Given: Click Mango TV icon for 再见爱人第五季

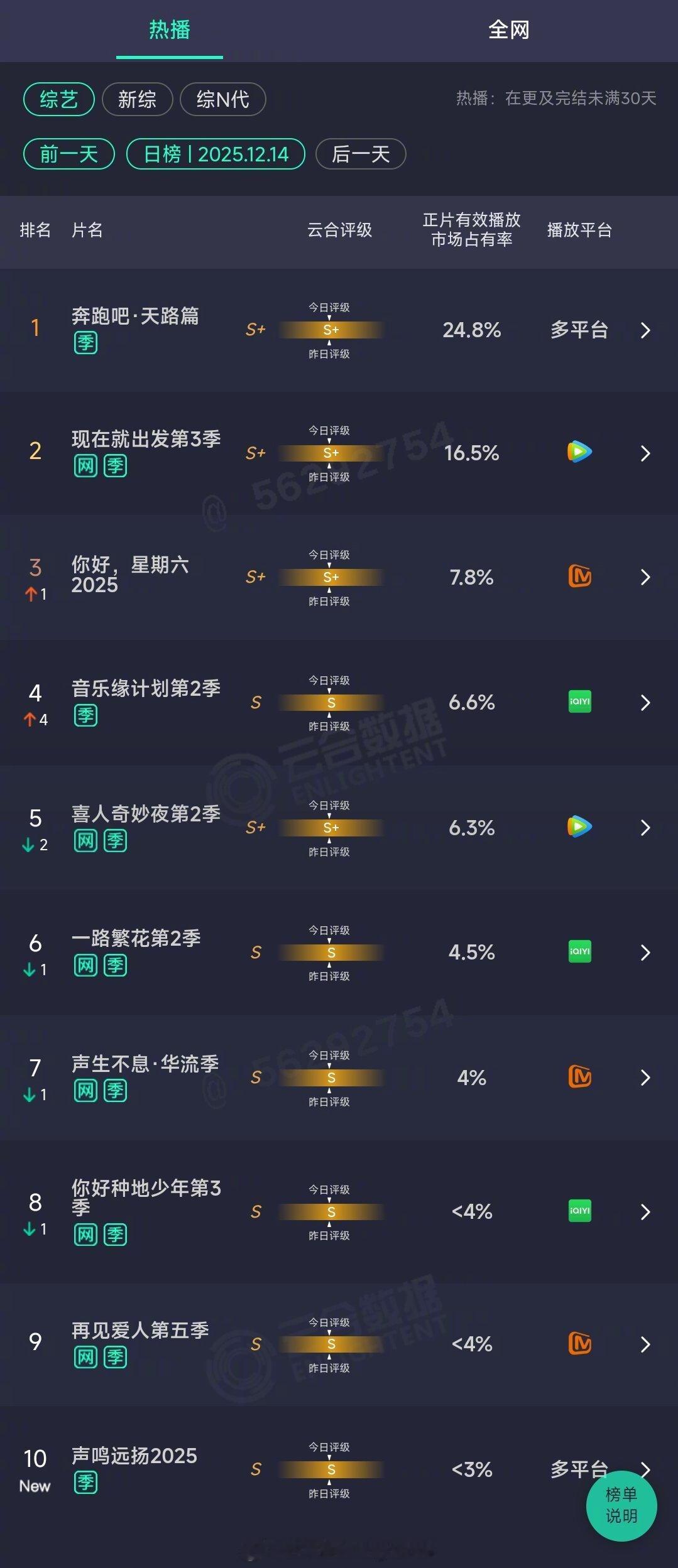Looking at the screenshot, I should [x=577, y=1344].
